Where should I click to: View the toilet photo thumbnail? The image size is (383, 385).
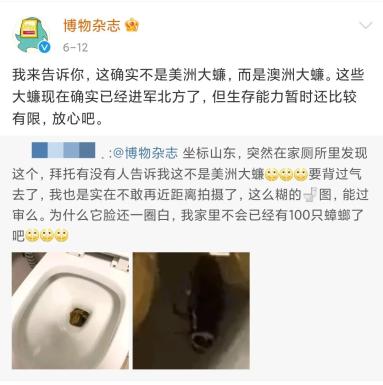pyautogui.click(x=70, y=310)
